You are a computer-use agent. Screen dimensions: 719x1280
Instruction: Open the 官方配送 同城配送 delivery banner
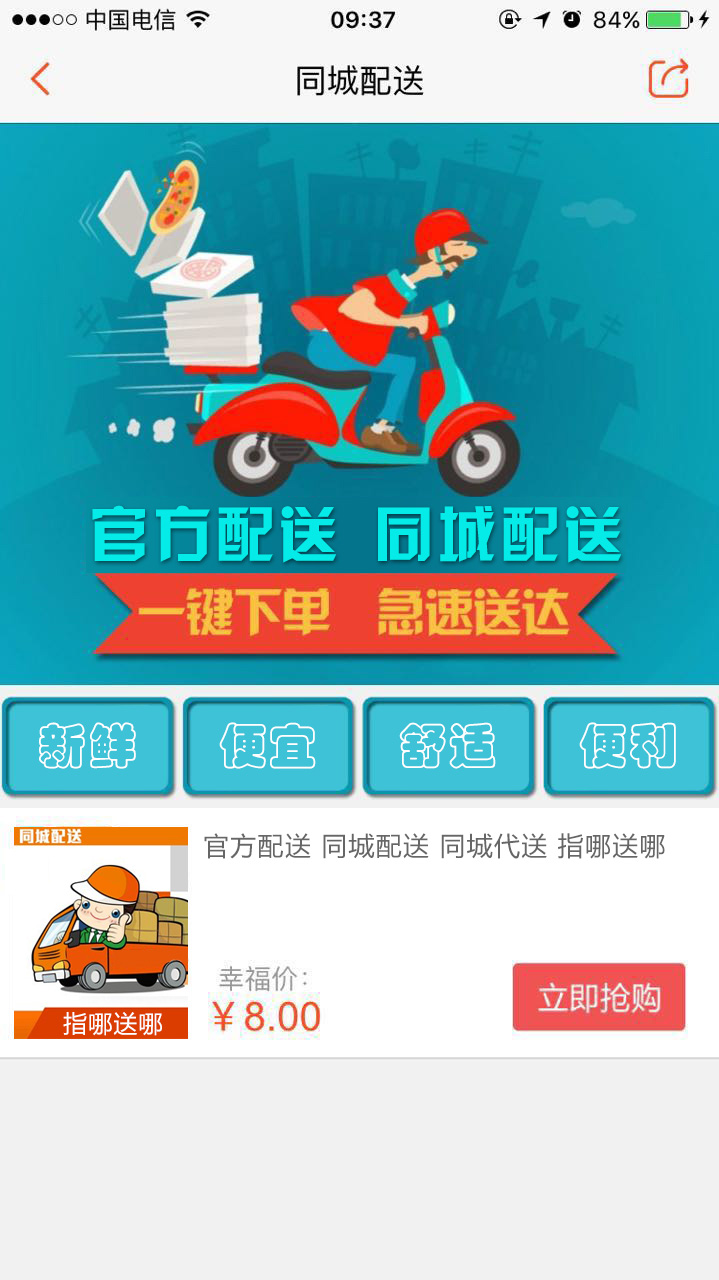pos(359,403)
